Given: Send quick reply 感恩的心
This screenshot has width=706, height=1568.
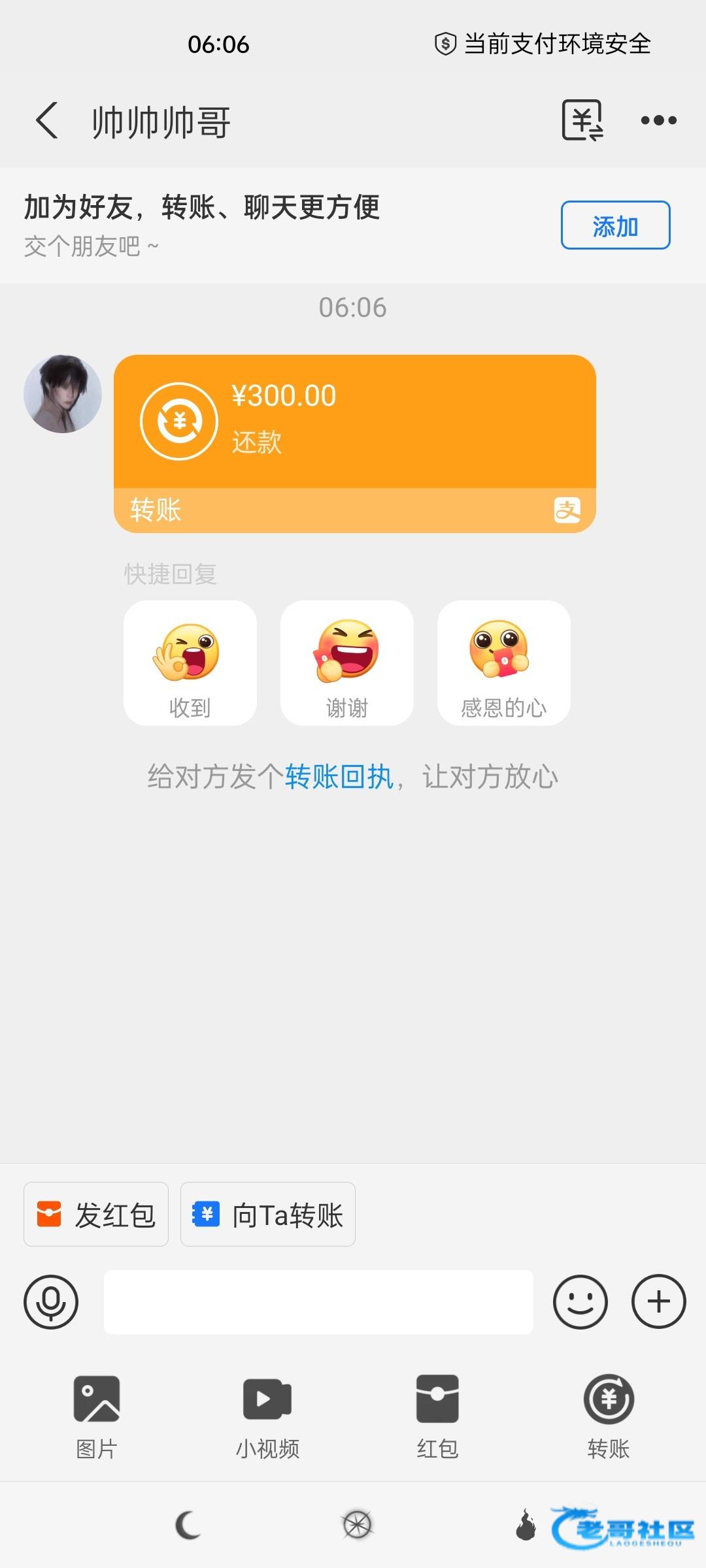Looking at the screenshot, I should pos(503,662).
